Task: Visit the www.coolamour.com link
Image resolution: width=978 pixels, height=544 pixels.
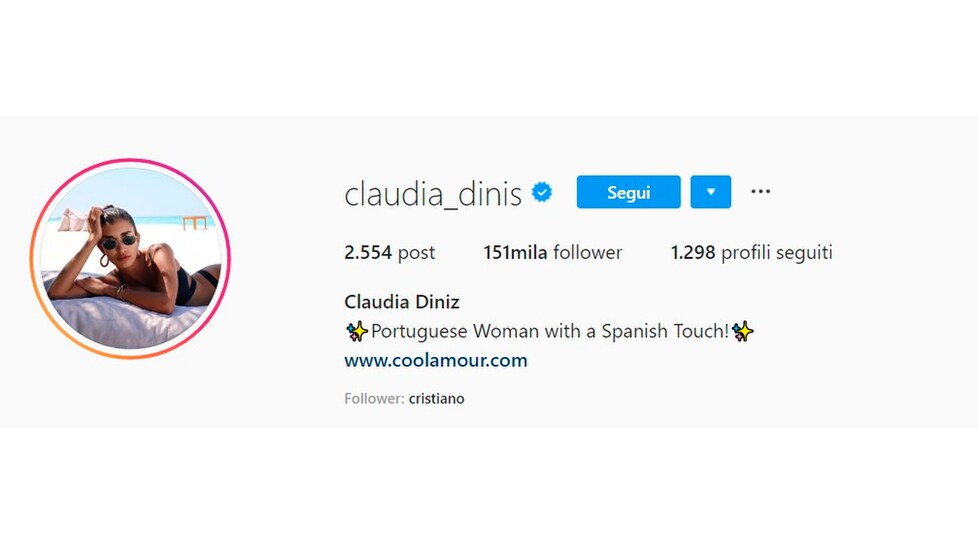Action: (435, 360)
